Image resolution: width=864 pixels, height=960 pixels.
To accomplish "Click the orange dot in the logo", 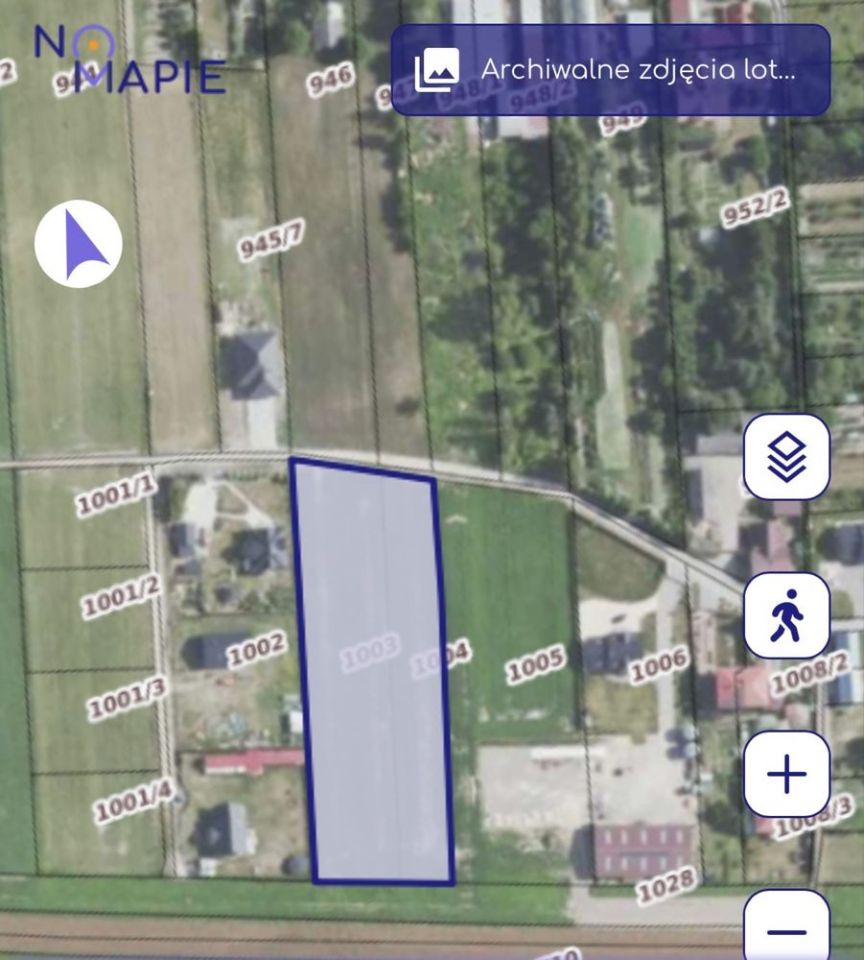I will (95, 45).
